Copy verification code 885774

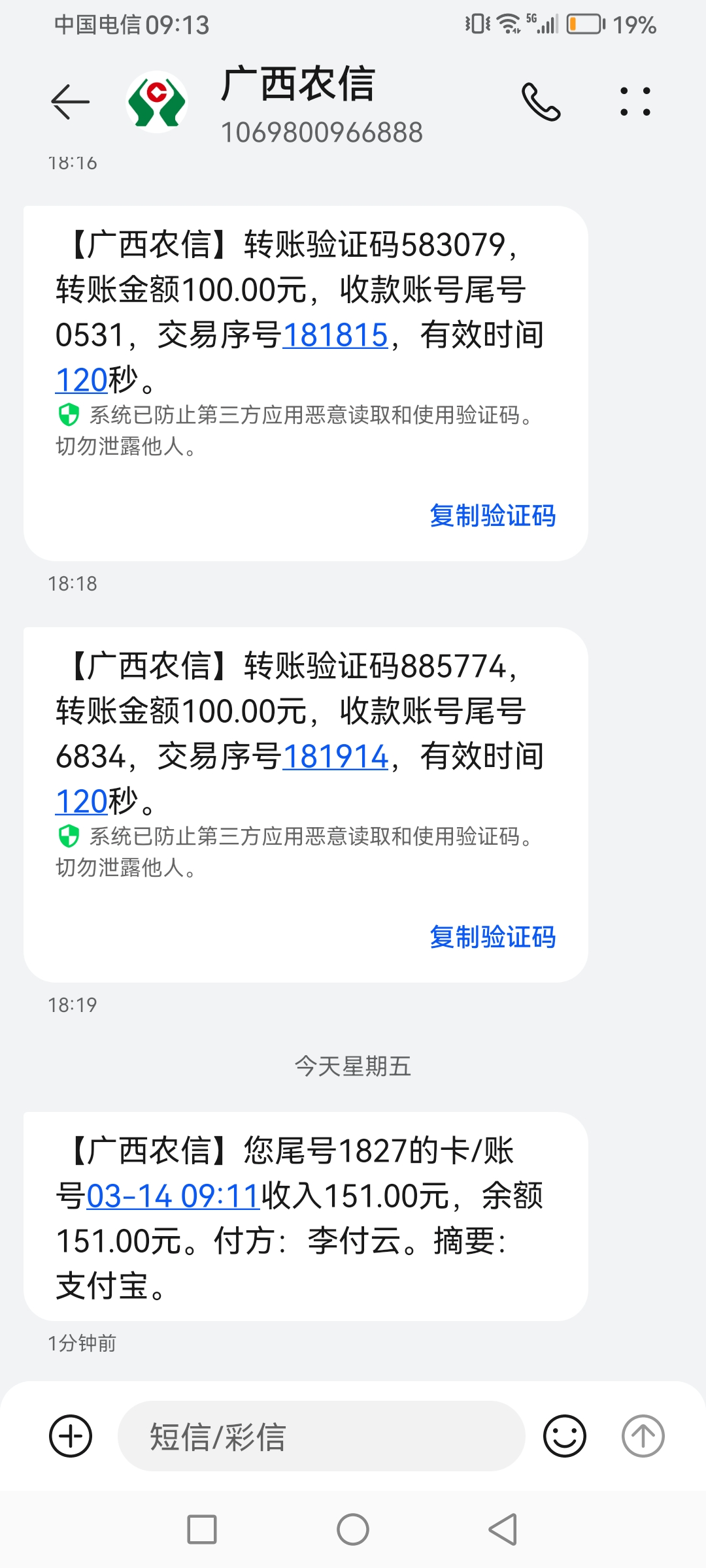[492, 937]
